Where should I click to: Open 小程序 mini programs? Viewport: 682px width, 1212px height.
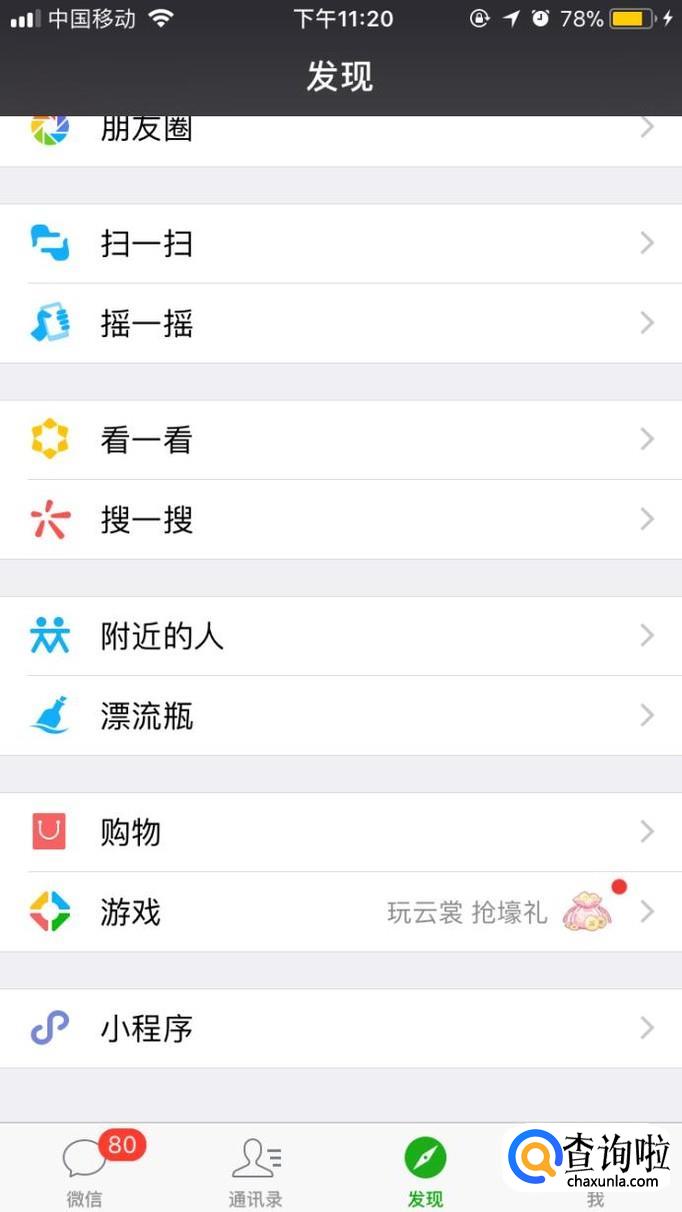340,1028
